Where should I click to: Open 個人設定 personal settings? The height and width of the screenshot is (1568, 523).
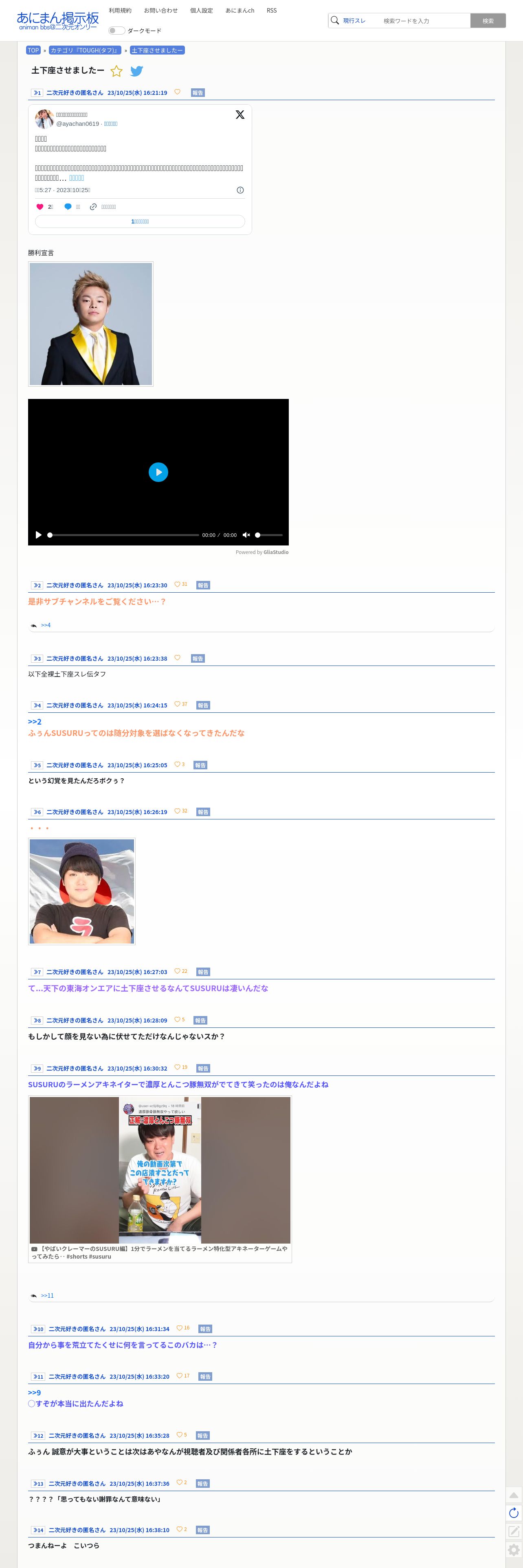click(x=202, y=10)
